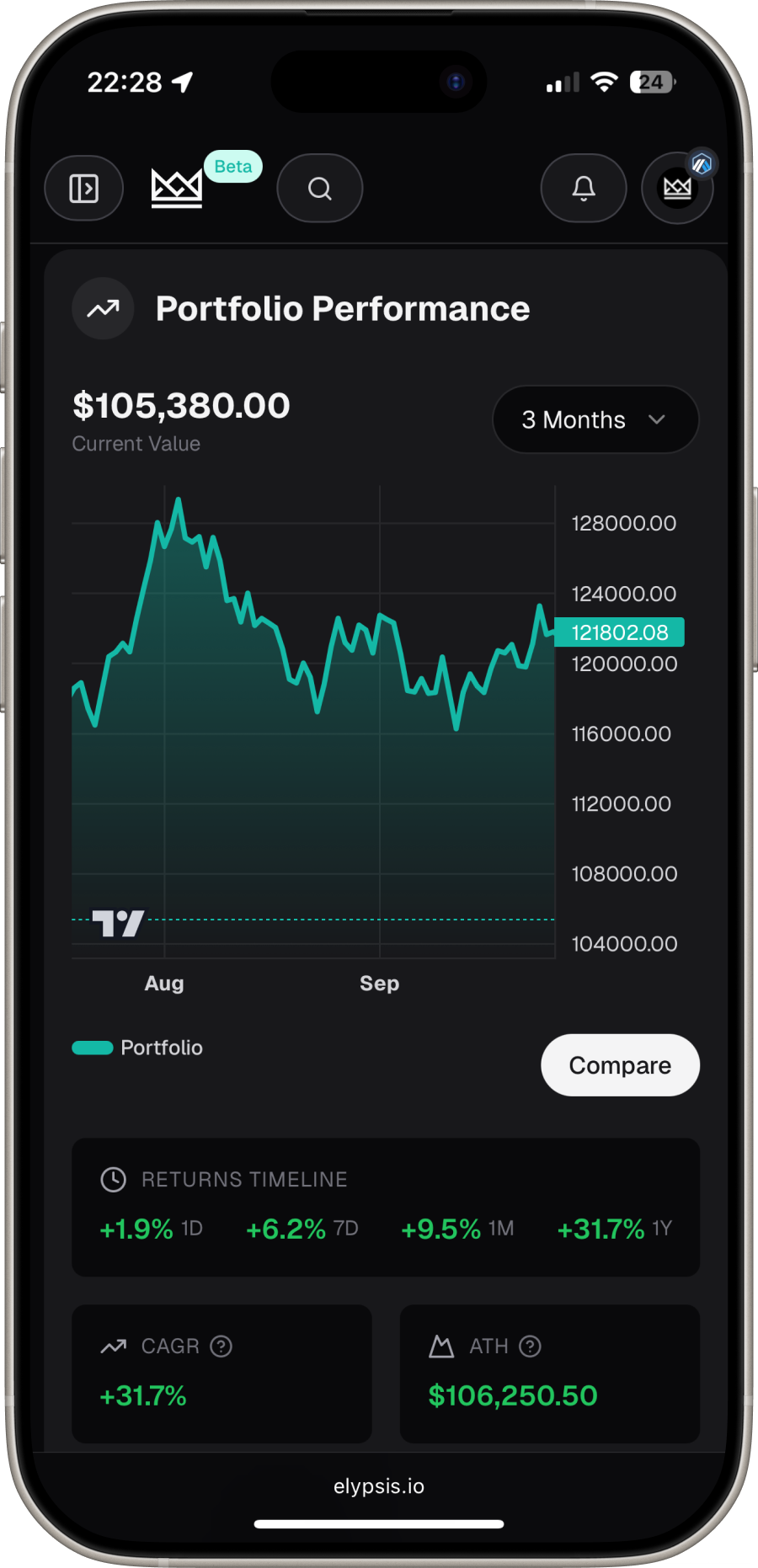Open the notifications bell

584,189
